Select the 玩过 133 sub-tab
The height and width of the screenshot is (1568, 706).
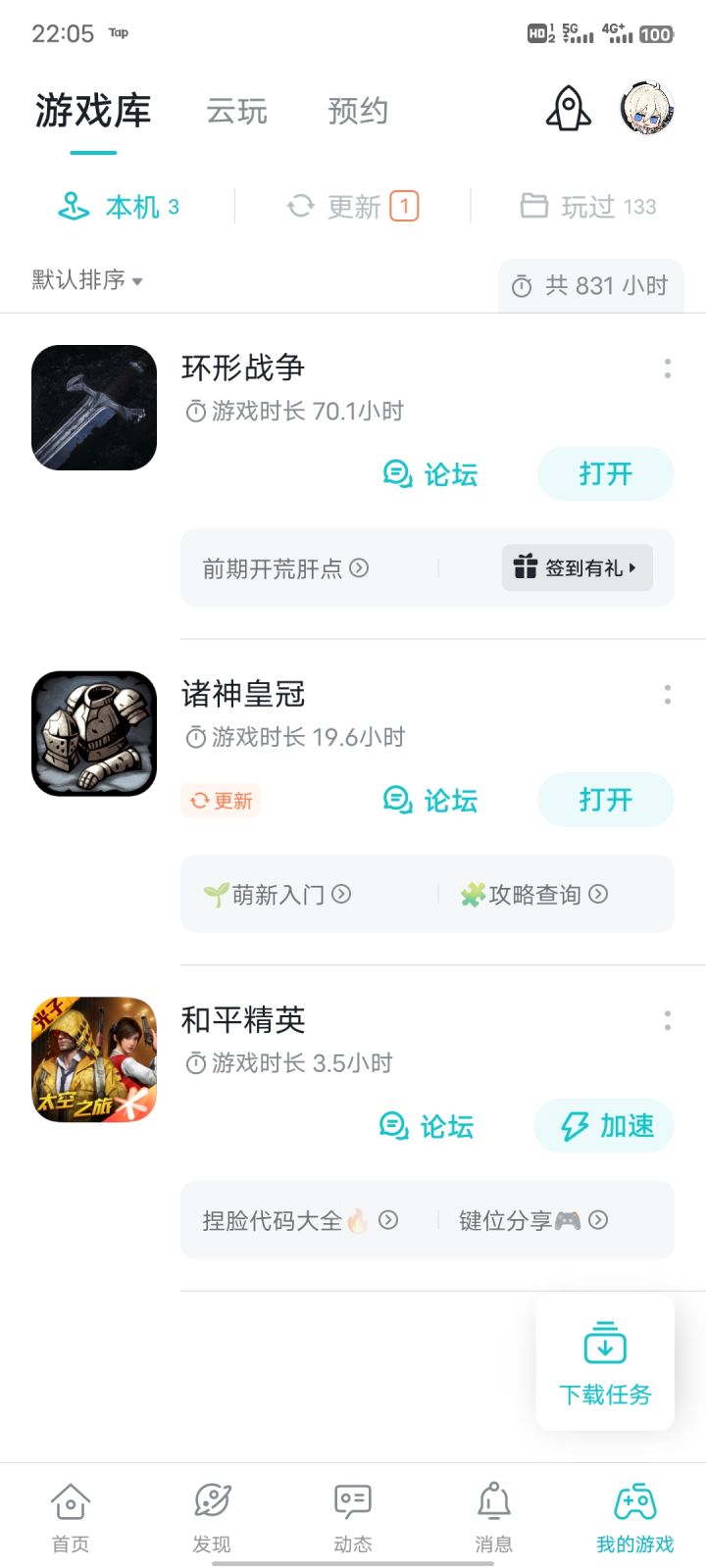(588, 207)
